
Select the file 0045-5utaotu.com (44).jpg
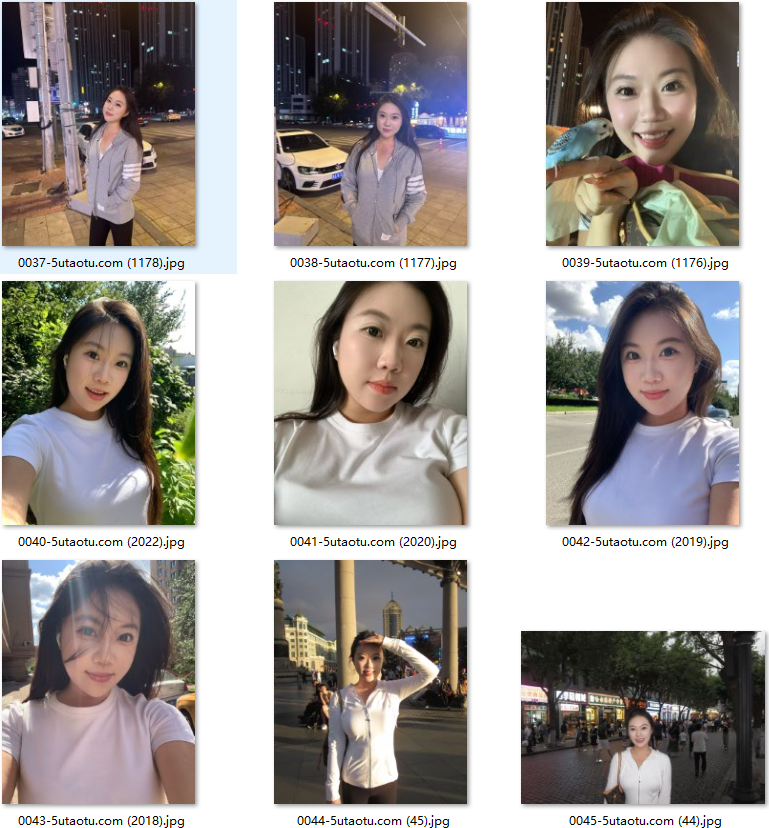643,717
